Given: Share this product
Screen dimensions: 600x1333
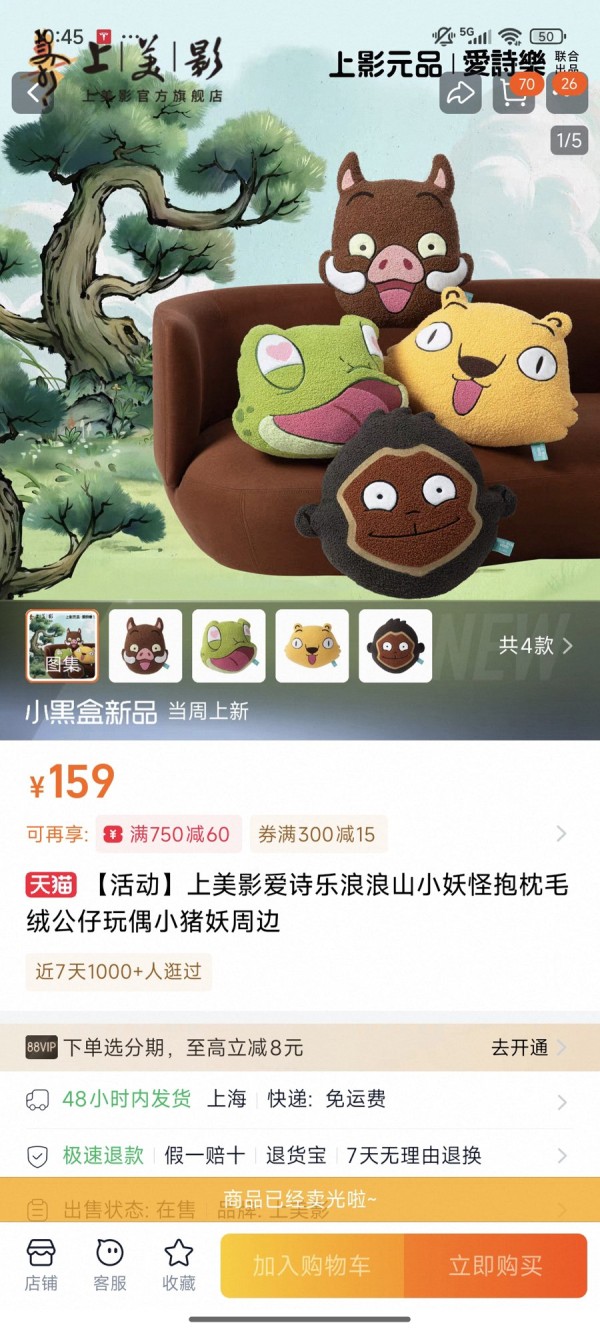Looking at the screenshot, I should 460,93.
